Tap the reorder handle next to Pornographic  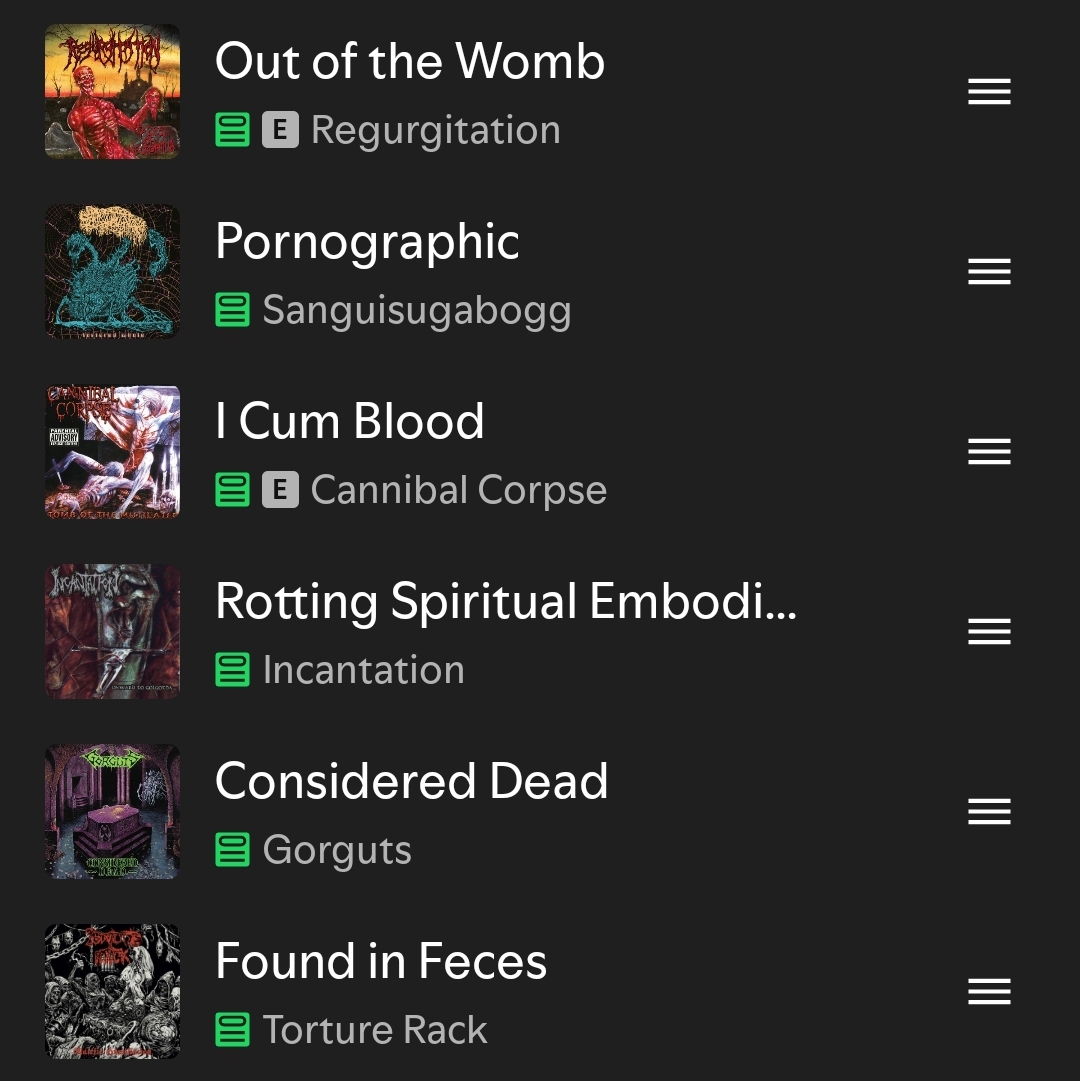click(989, 272)
